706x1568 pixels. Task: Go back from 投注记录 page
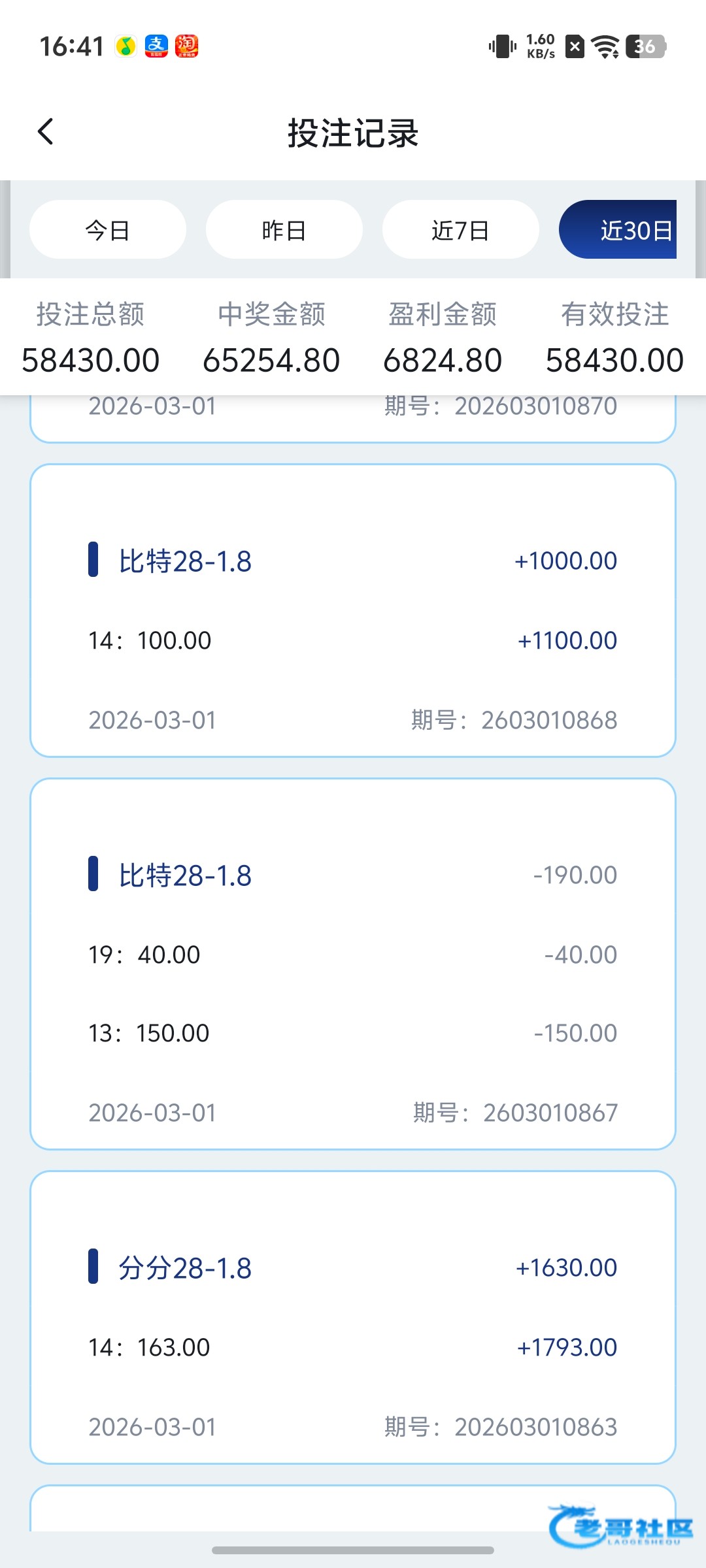(x=46, y=132)
